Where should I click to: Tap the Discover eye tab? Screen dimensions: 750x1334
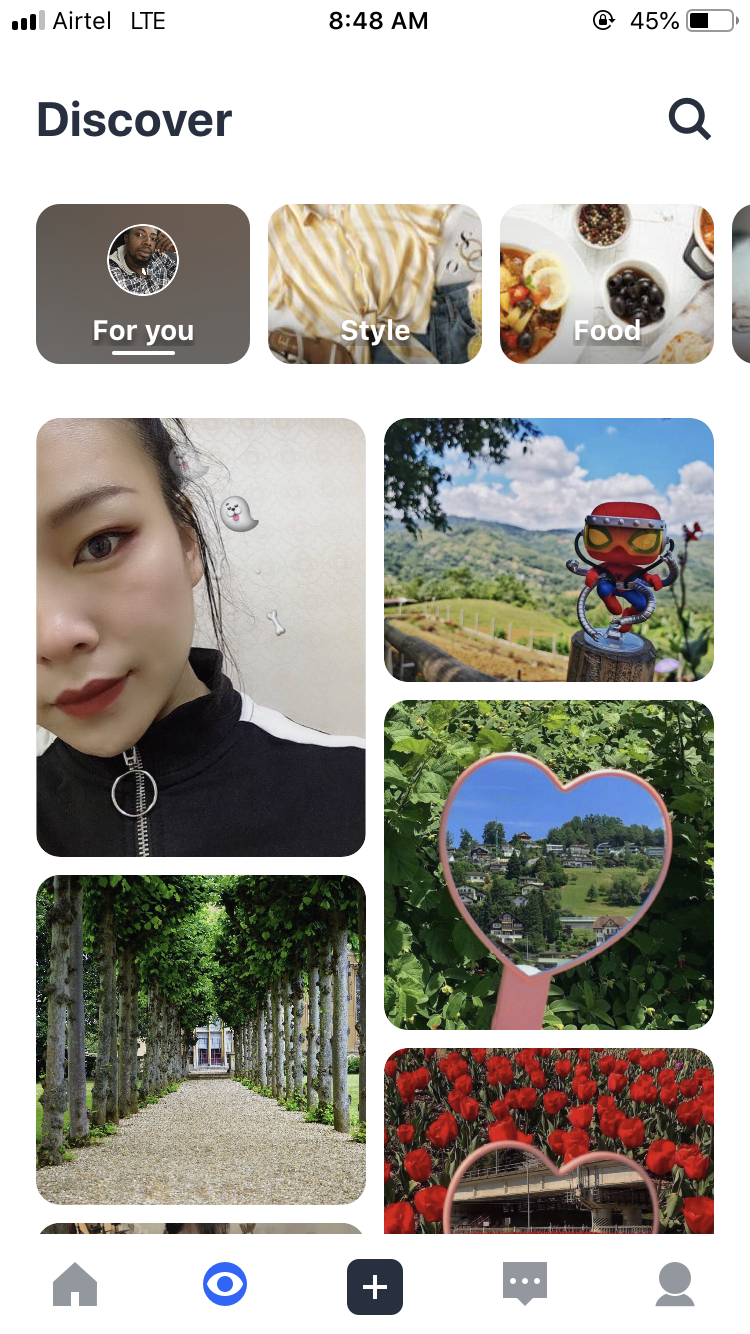(x=225, y=1285)
